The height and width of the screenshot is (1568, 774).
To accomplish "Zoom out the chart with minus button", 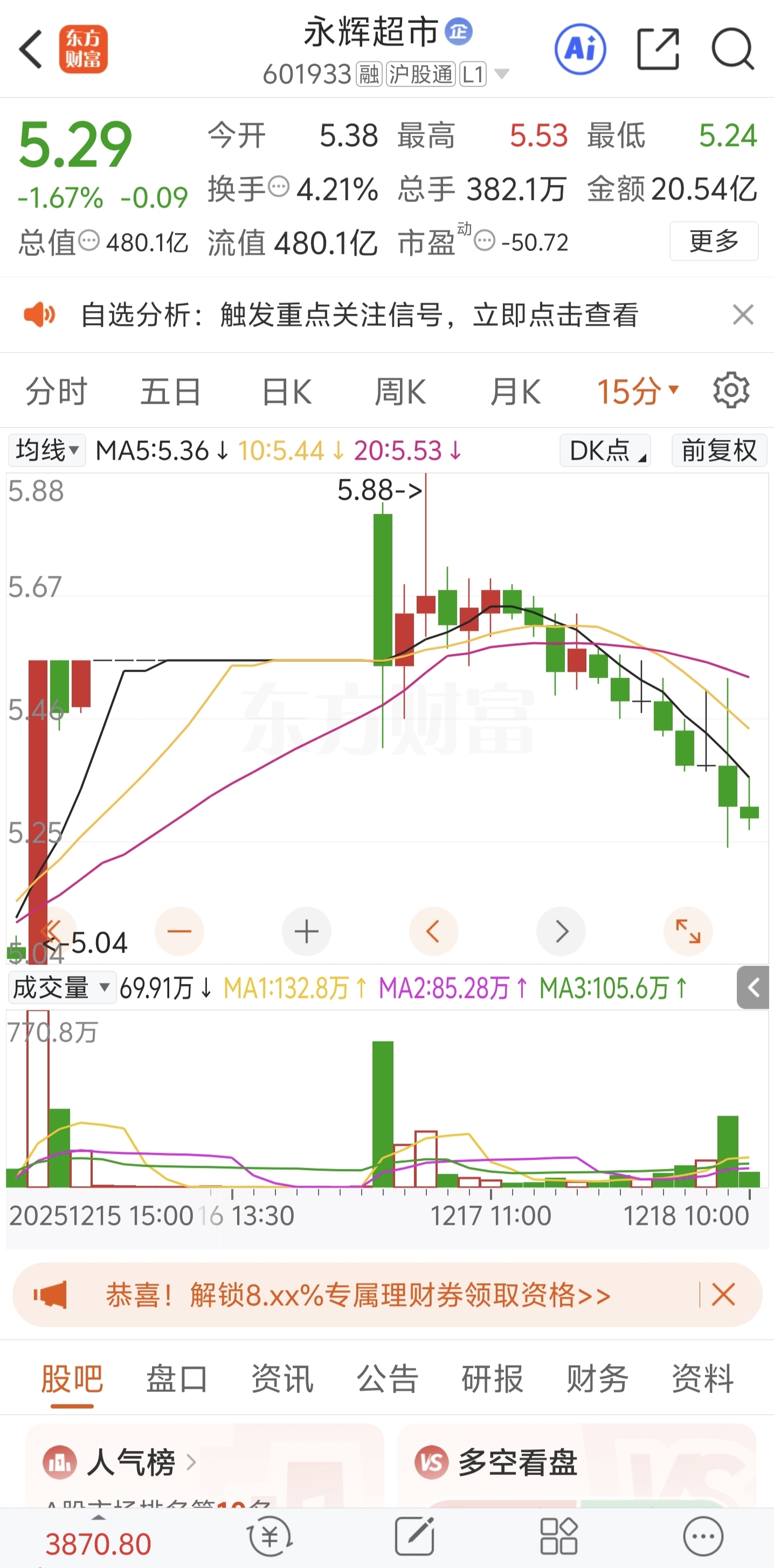I will click(x=179, y=931).
